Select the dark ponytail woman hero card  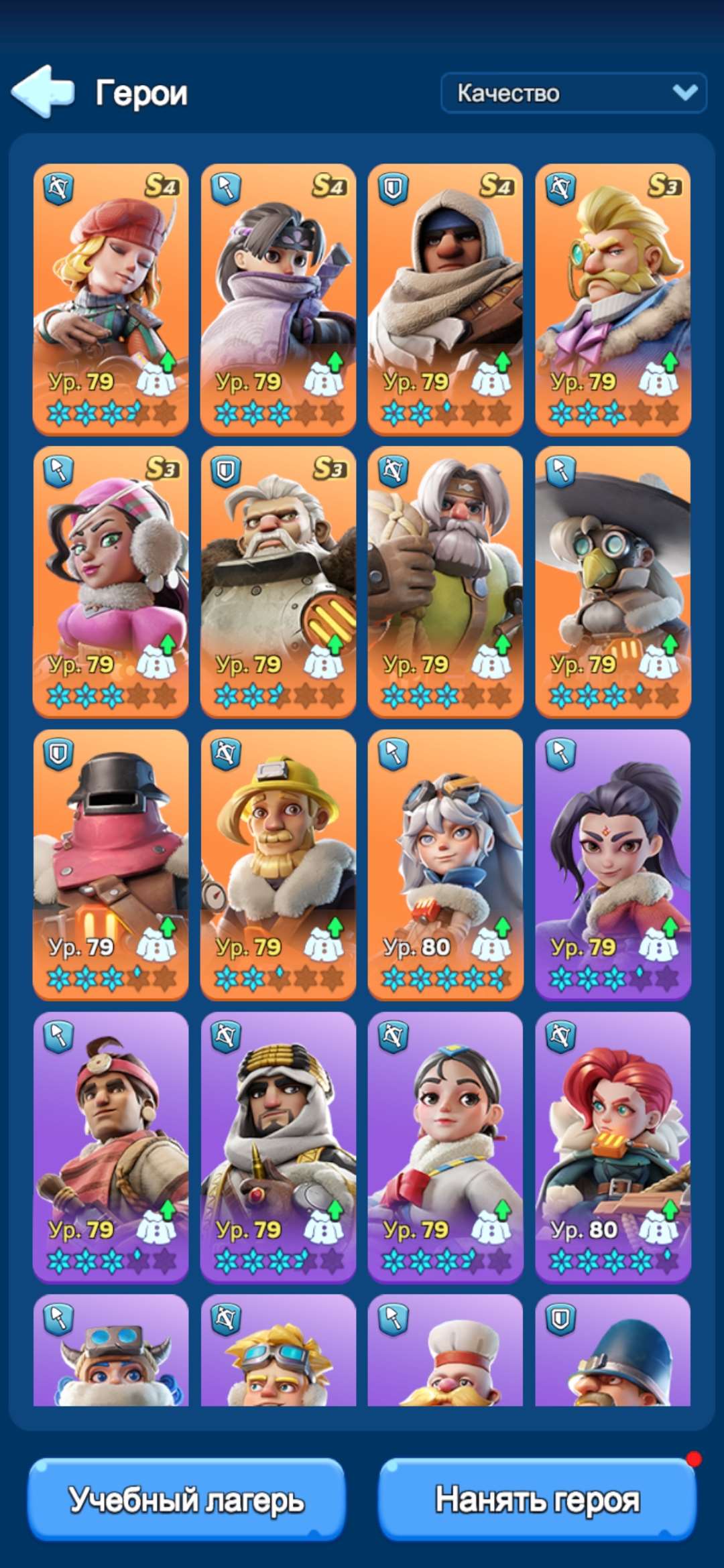(613, 864)
